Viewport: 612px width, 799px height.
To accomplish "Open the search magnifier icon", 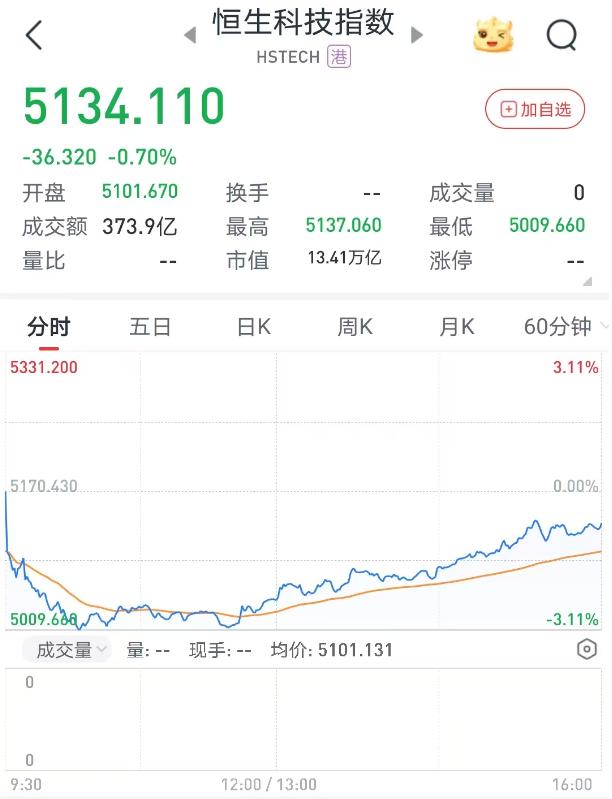I will (x=562, y=36).
